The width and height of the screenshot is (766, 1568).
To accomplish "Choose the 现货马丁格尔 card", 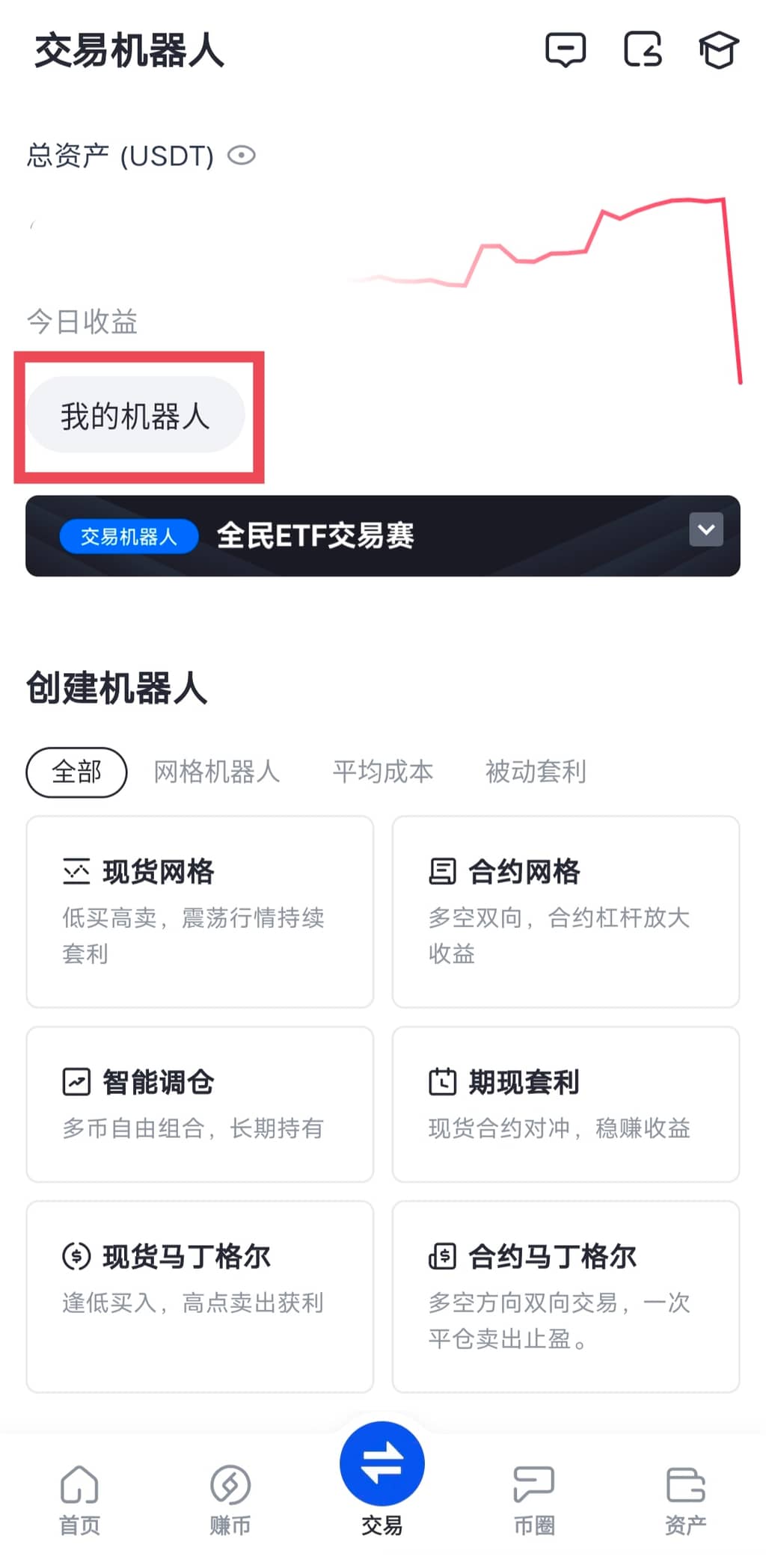I will [200, 1296].
